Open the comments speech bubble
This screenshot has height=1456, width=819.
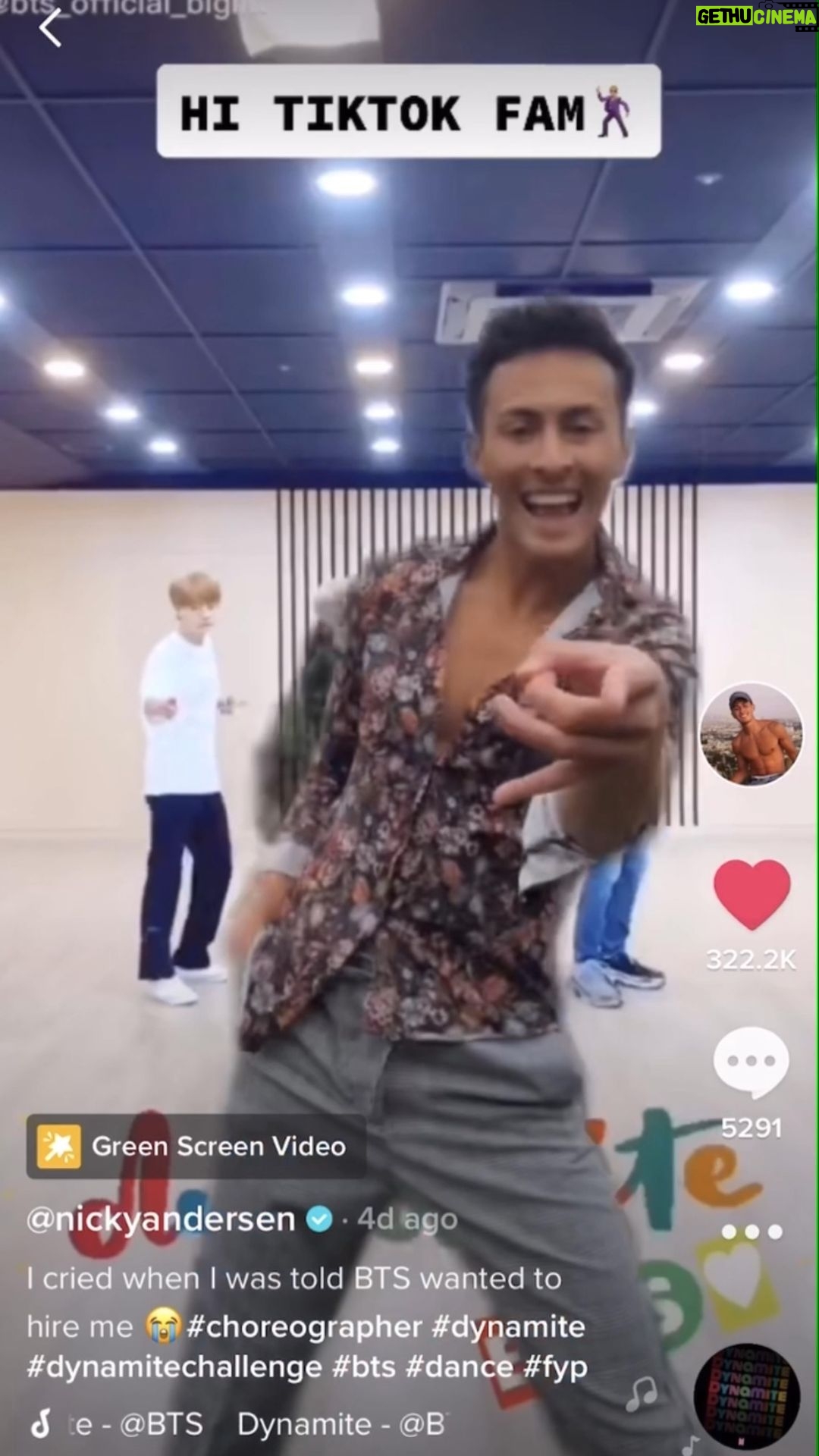tap(751, 1062)
